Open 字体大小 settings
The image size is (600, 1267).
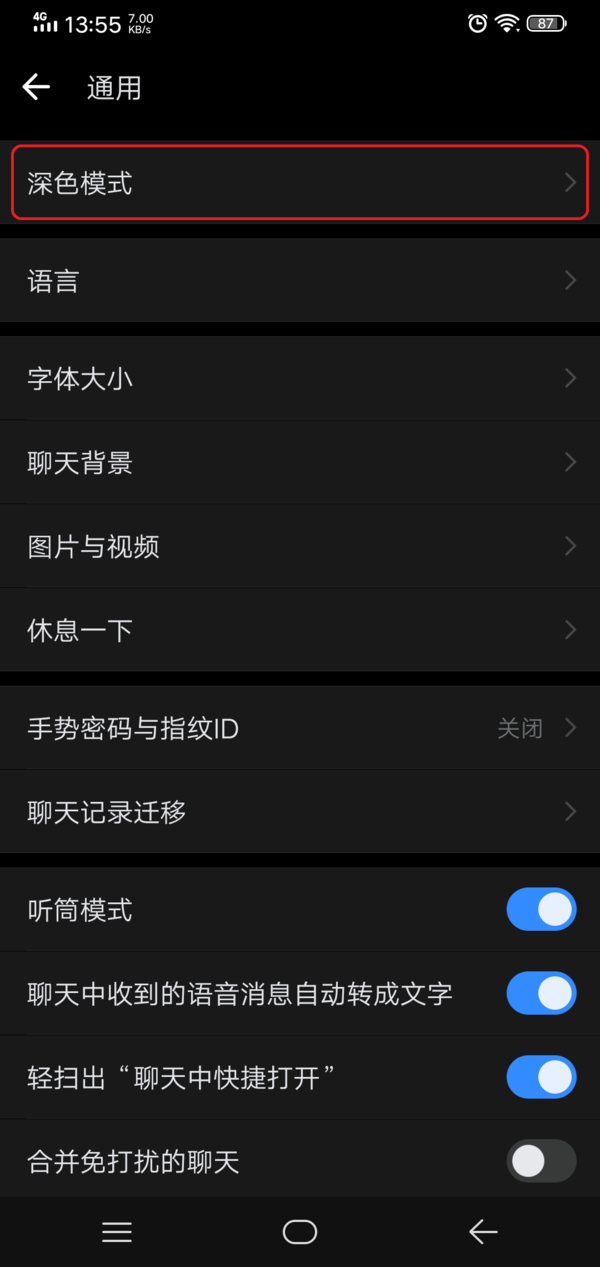click(x=300, y=379)
